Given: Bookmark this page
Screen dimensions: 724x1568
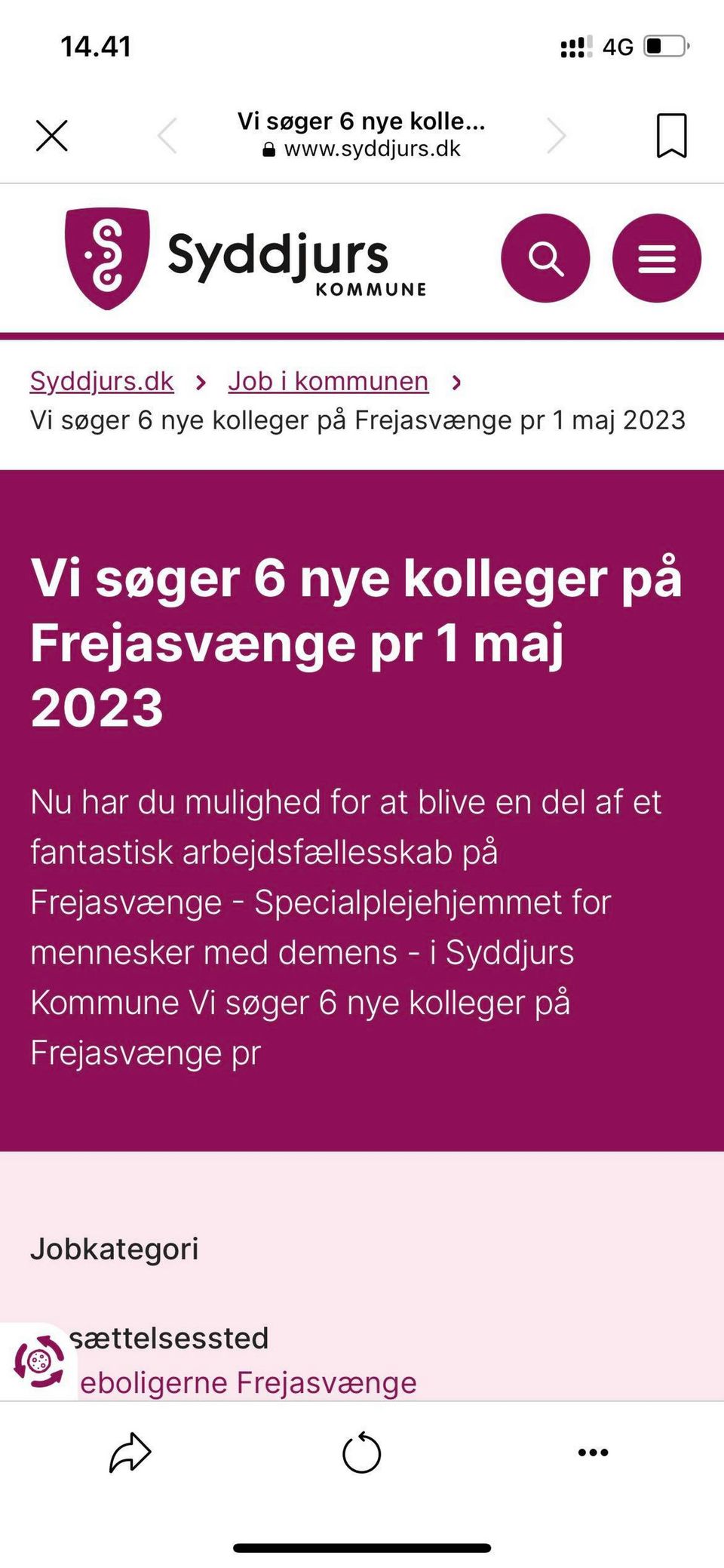Looking at the screenshot, I should pos(671,136).
